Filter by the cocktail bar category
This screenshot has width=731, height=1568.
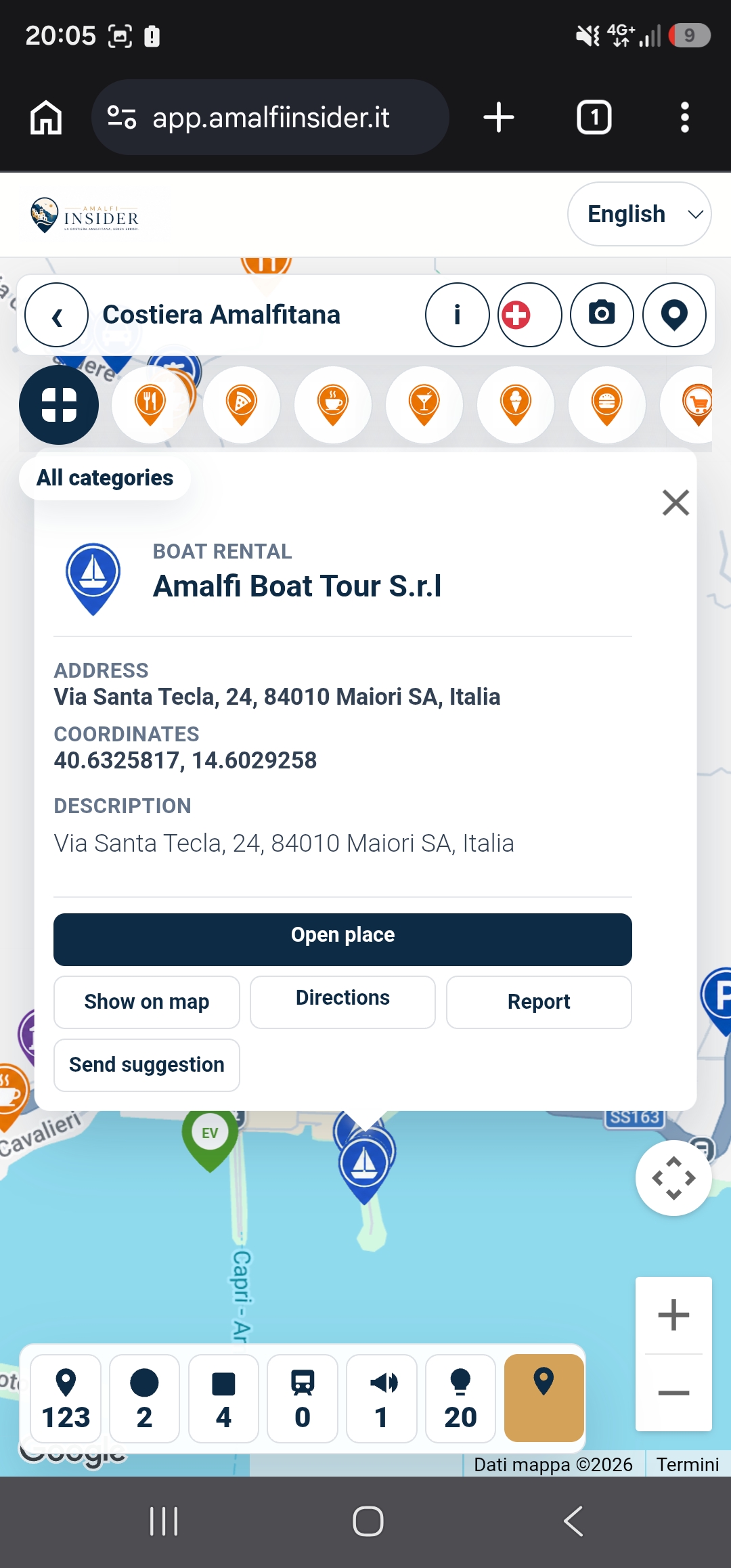click(424, 405)
